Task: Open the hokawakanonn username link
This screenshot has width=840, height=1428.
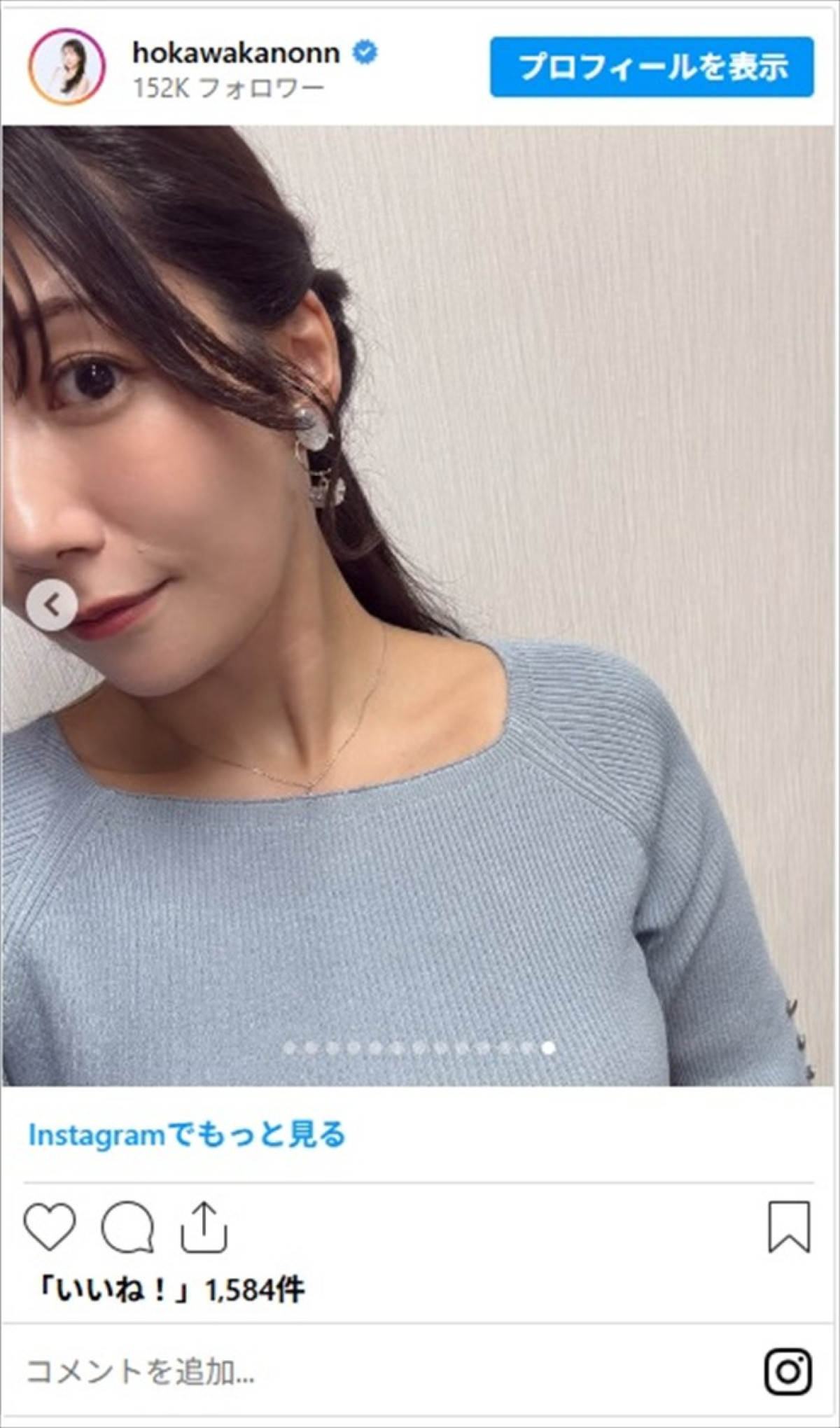Action: pyautogui.click(x=236, y=52)
